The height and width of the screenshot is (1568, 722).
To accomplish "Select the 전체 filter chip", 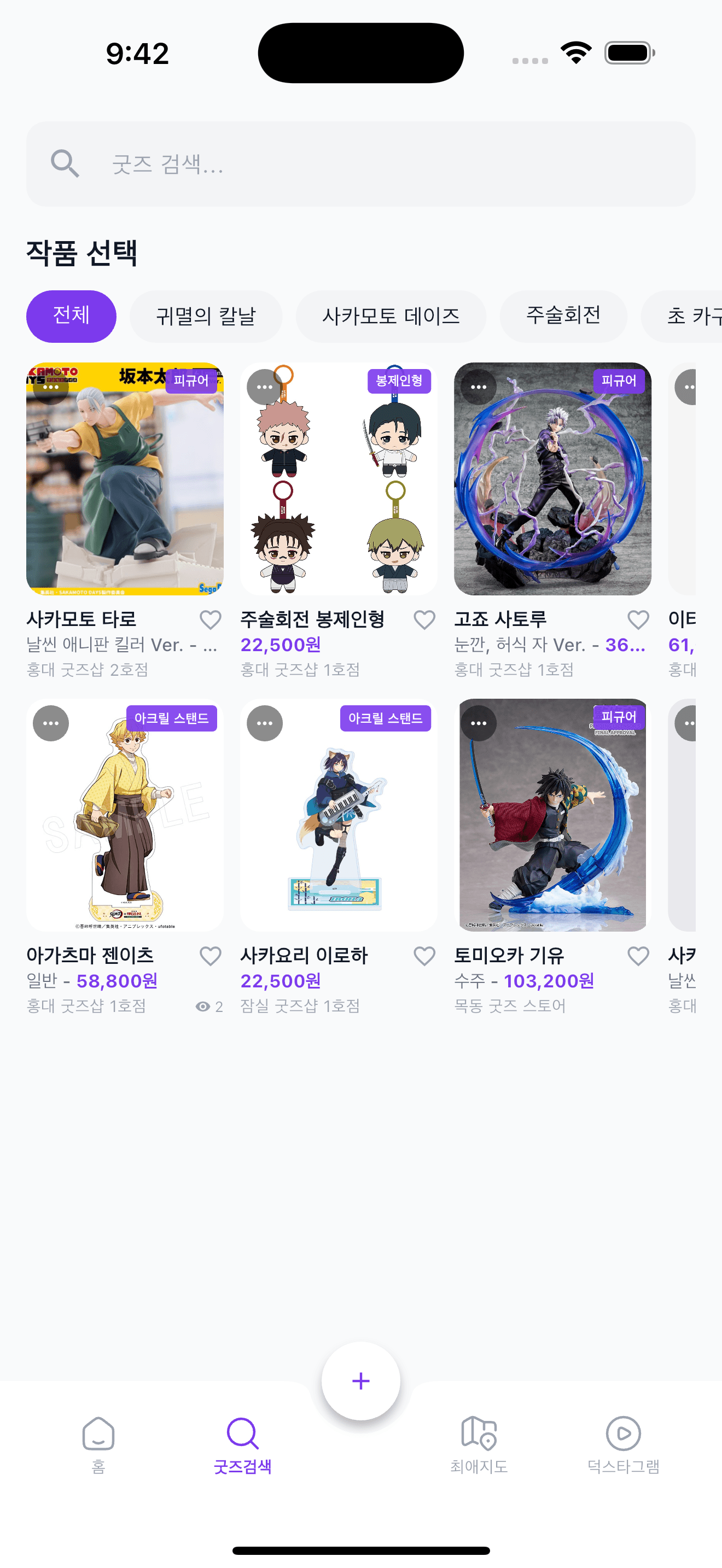I will (x=71, y=316).
